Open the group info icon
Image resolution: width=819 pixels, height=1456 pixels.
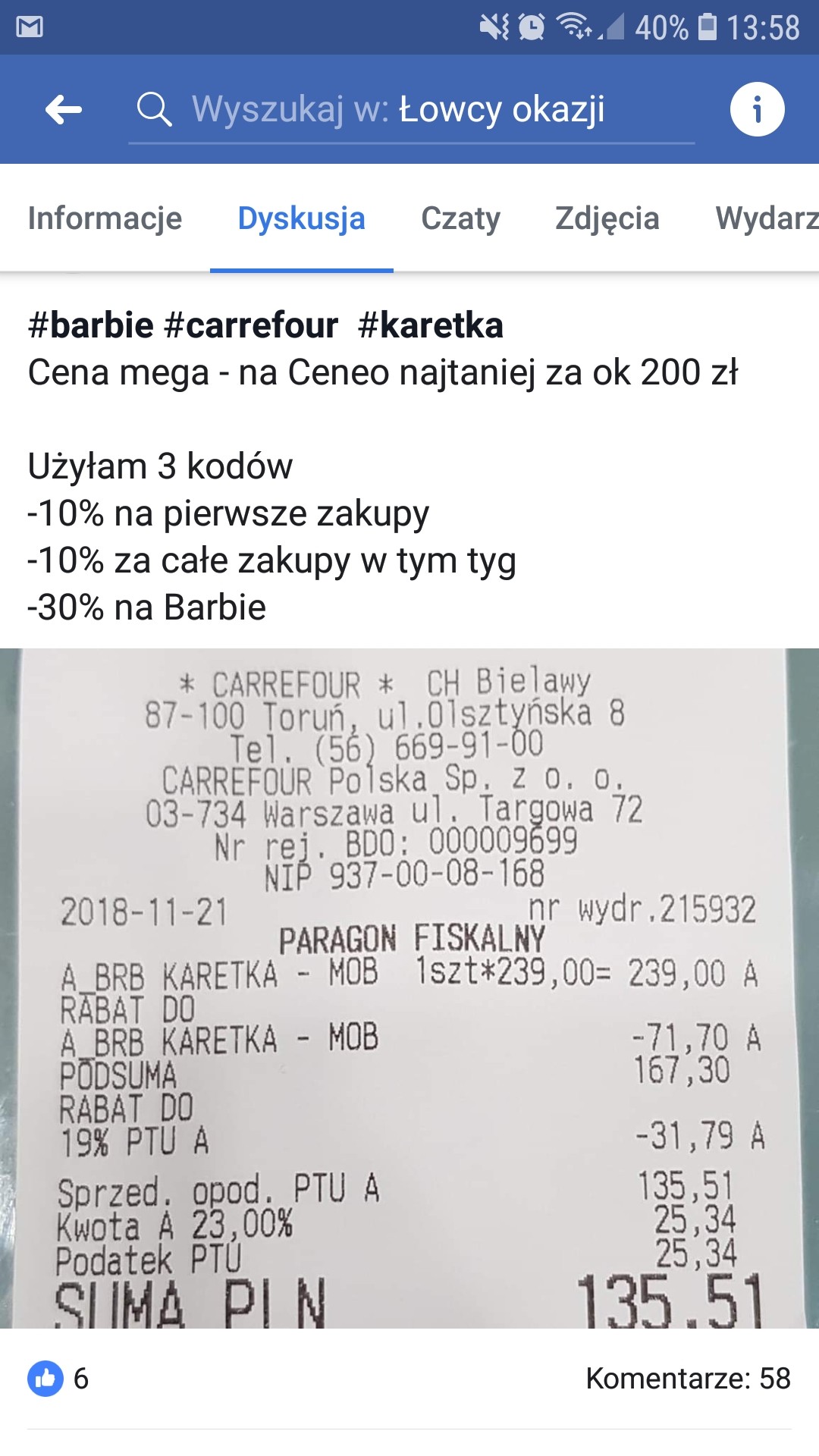[756, 110]
